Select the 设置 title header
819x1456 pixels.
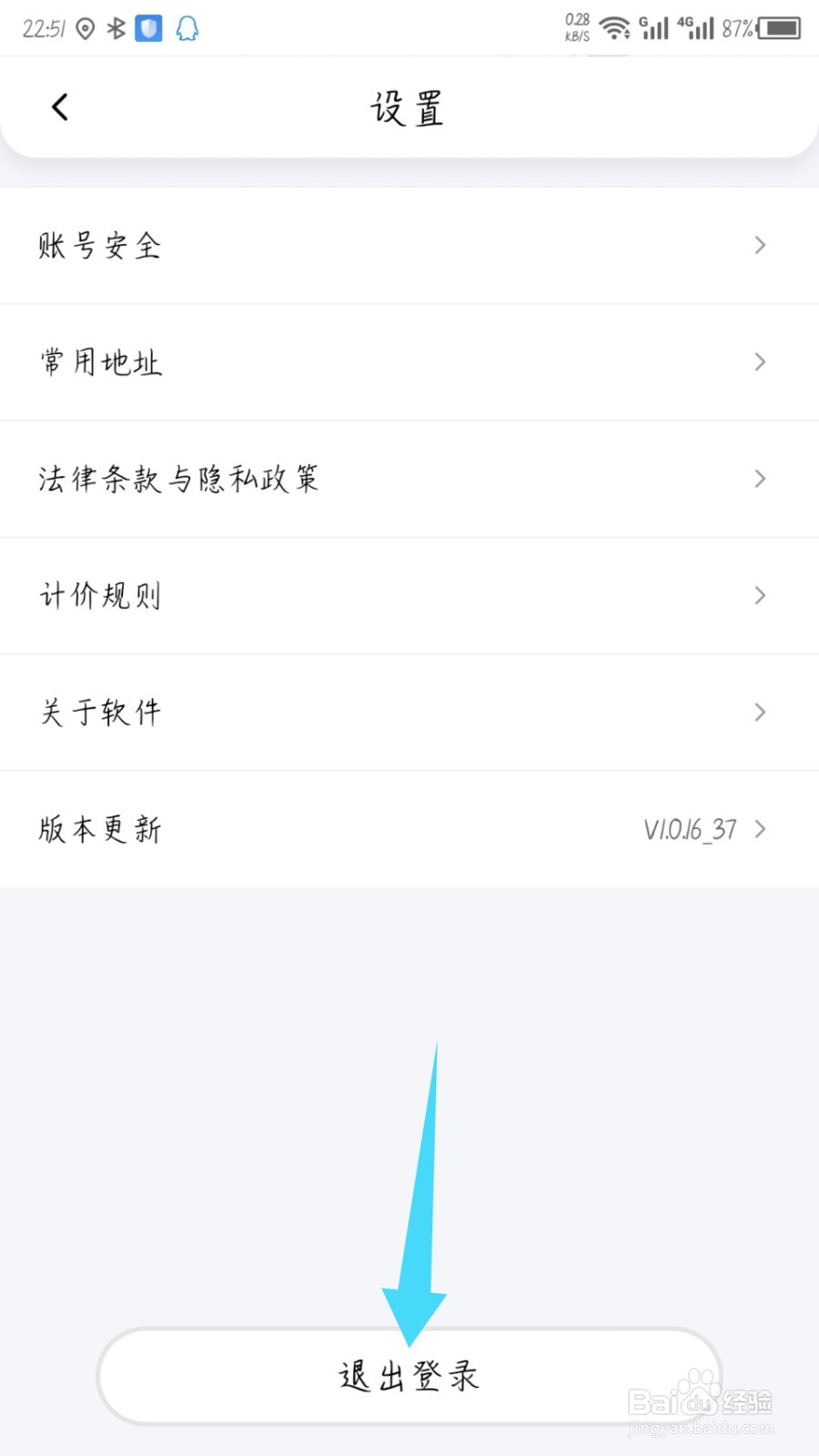409,106
